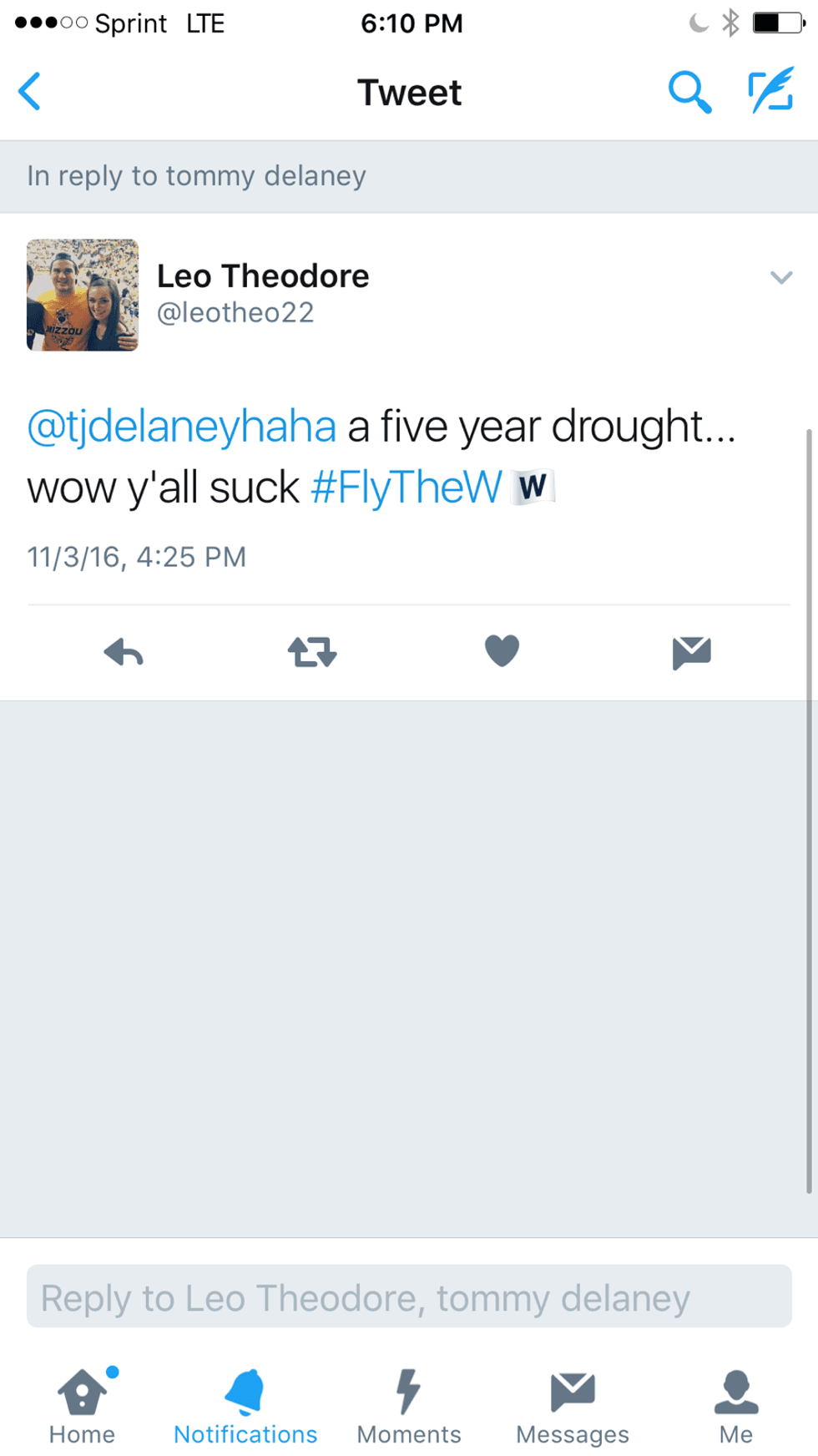Switch to the Home tab
This screenshot has width=818, height=1456.
[x=82, y=1407]
